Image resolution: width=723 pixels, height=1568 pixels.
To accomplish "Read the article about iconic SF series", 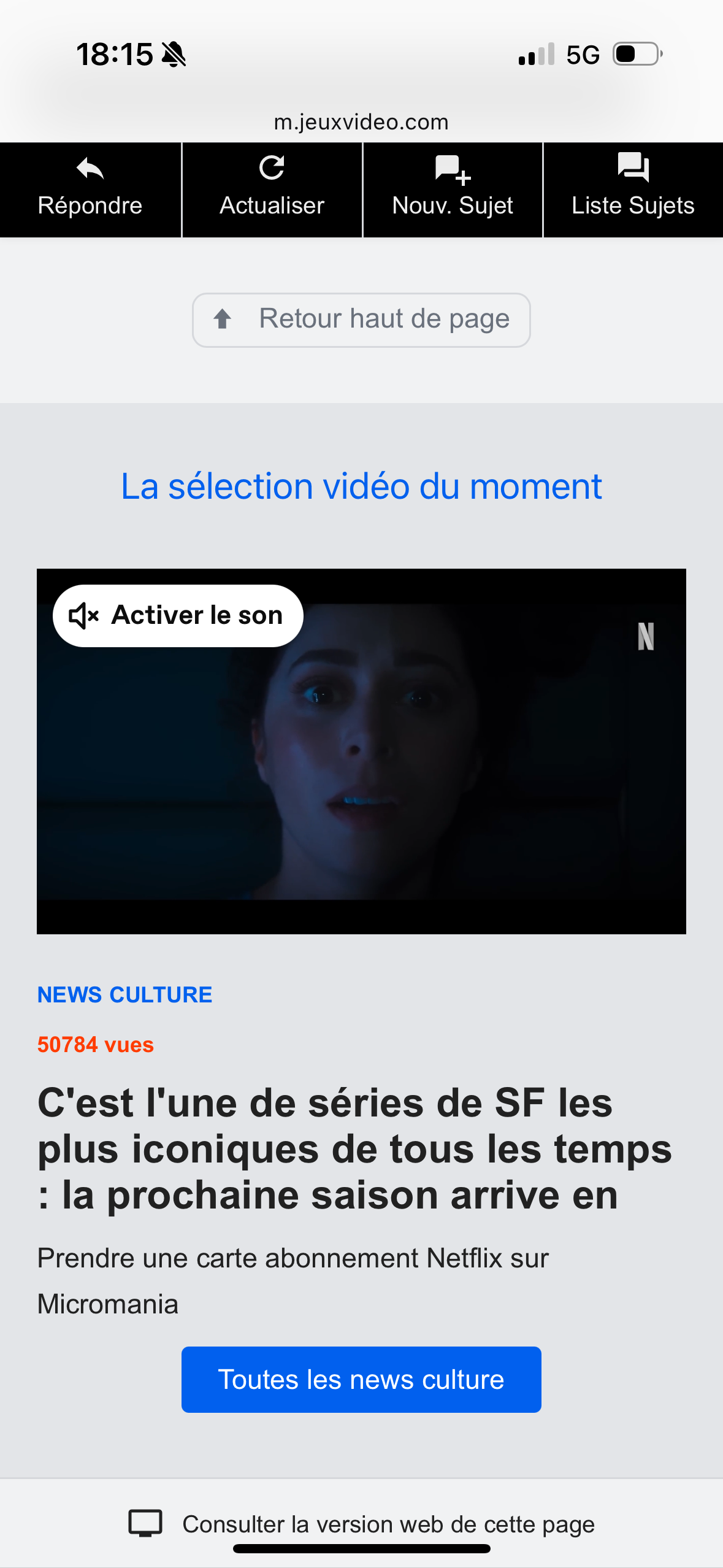I will tap(355, 1149).
